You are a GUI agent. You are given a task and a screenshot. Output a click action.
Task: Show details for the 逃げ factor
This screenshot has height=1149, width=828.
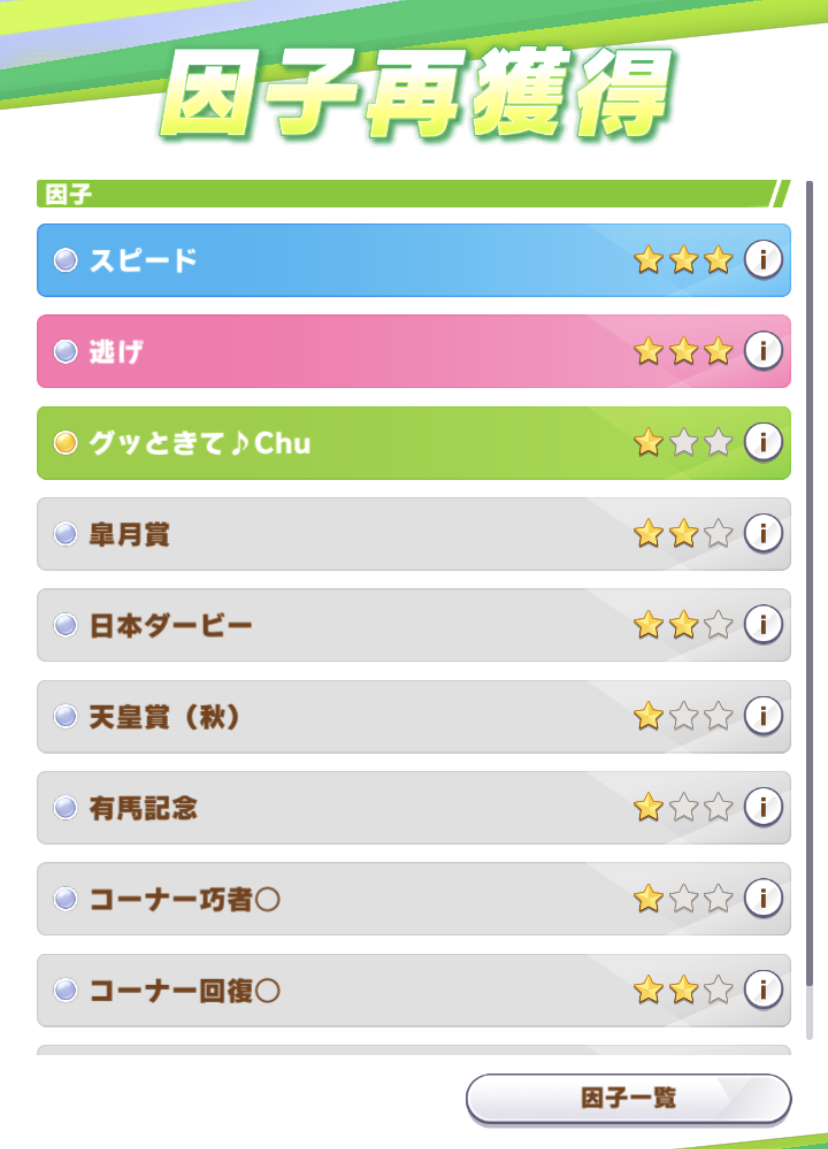pos(763,351)
